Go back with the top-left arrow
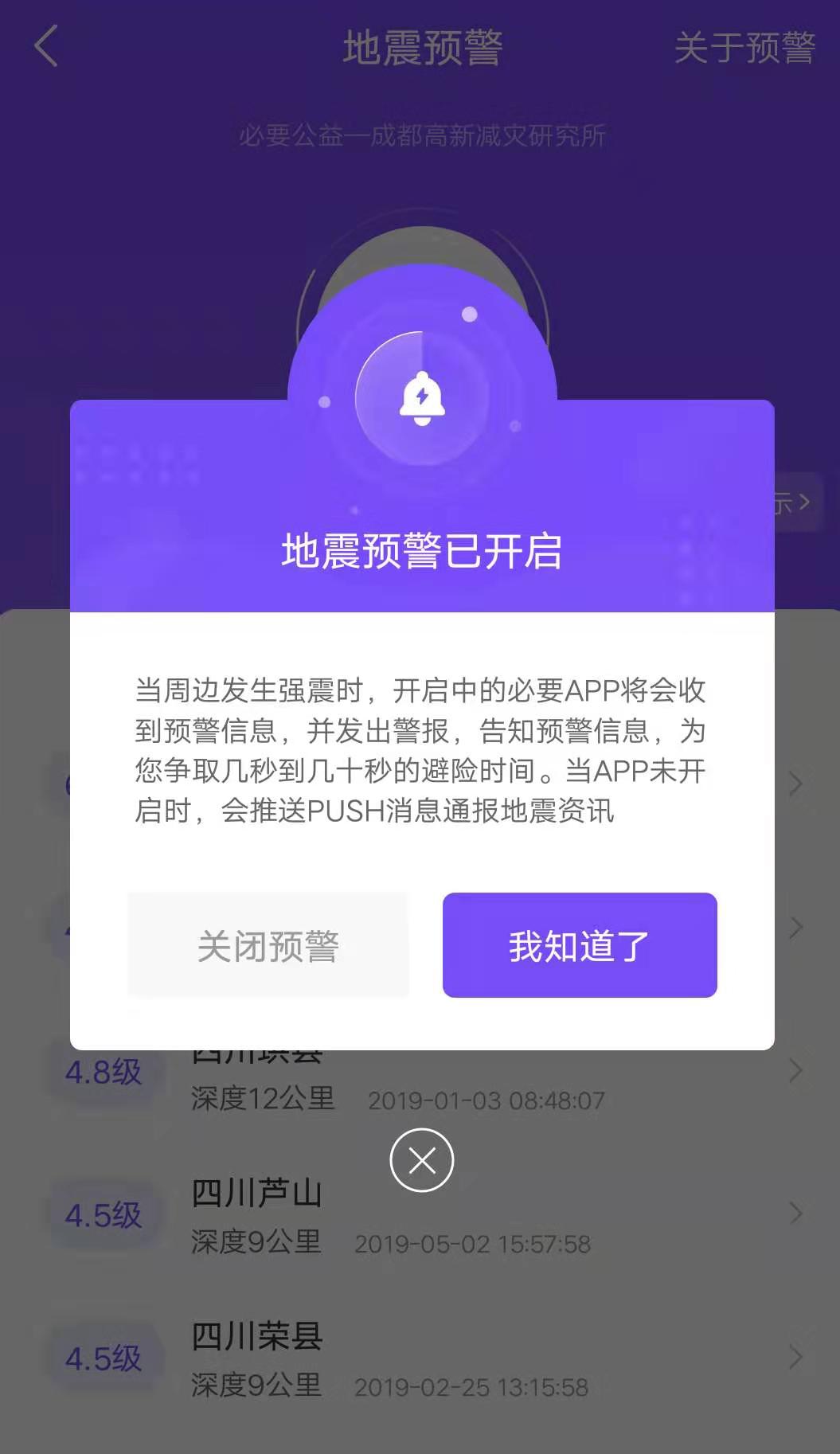Screen dimensions: 840x1454 (x=46, y=46)
